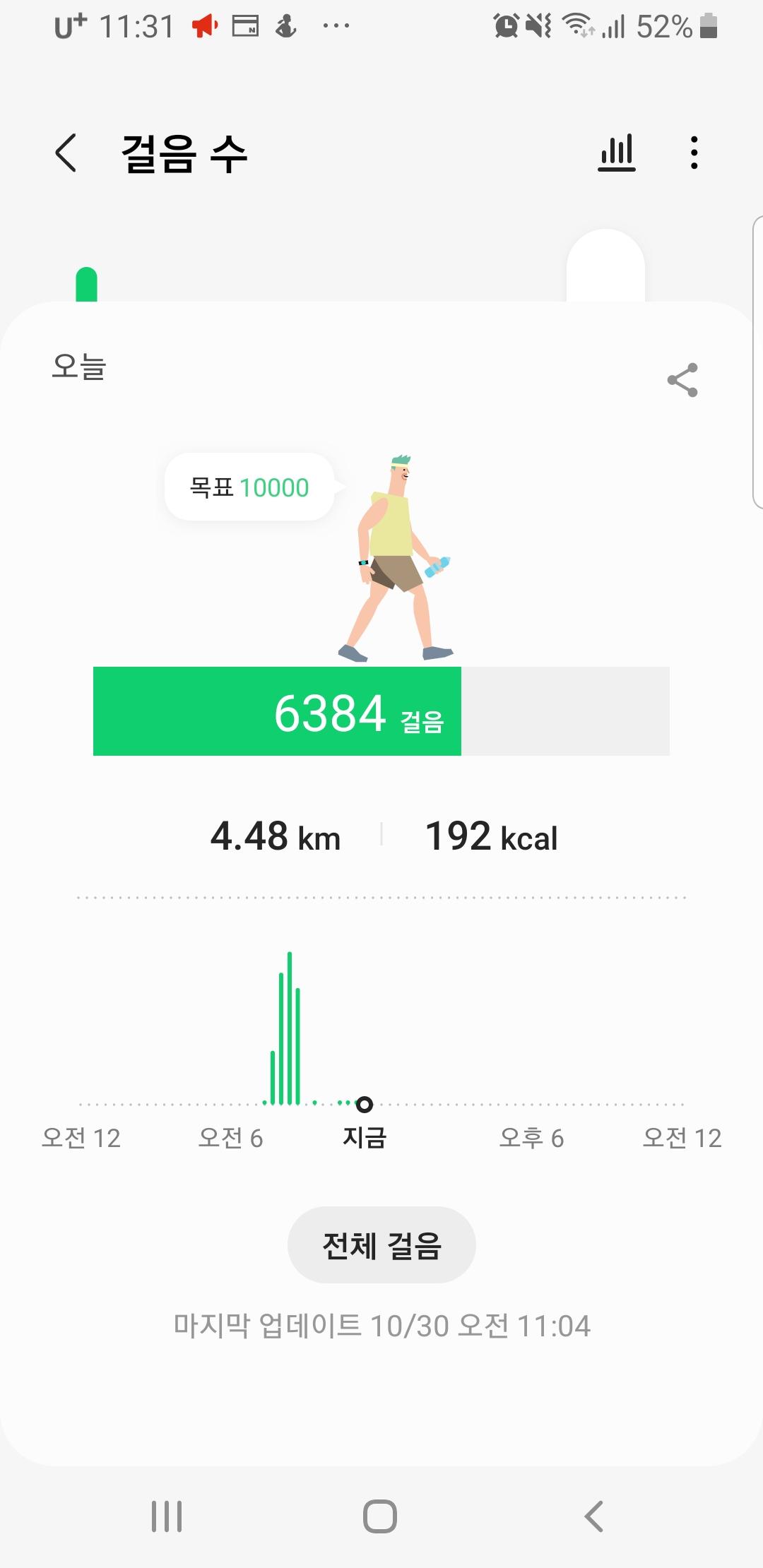
Task: Tap the 전체 걸음 button
Action: pos(381,1245)
